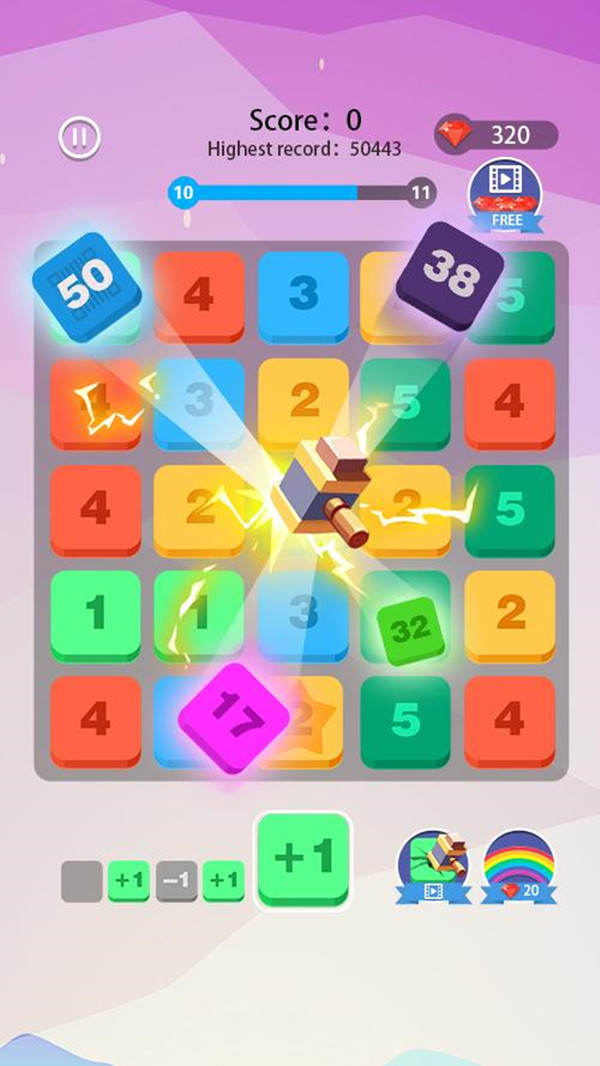The image size is (600, 1066).
Task: Tap the blue 3 tile in top row
Action: [303, 295]
